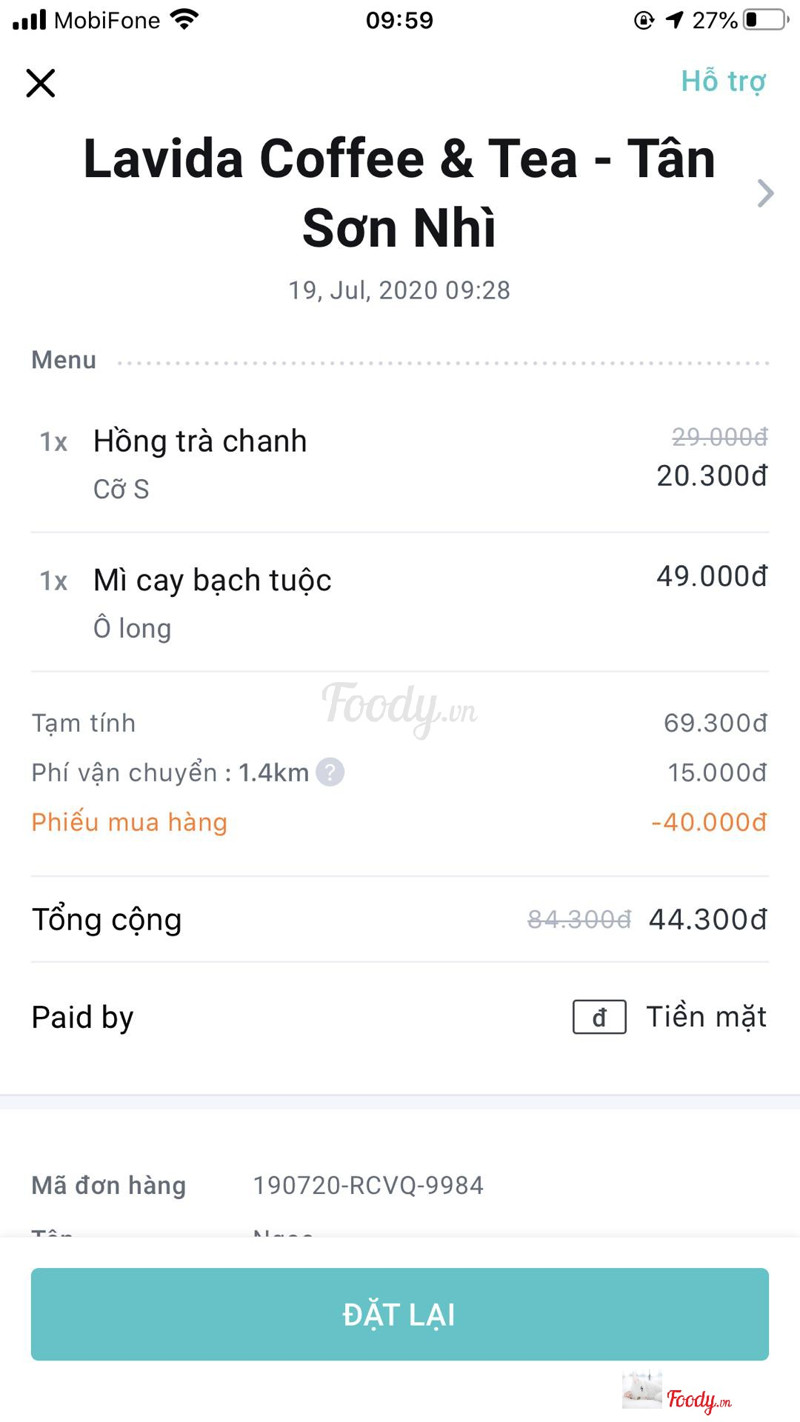Screen dimensions: 800x1422
Task: Open Hỗ trợ support link
Action: coord(723,81)
